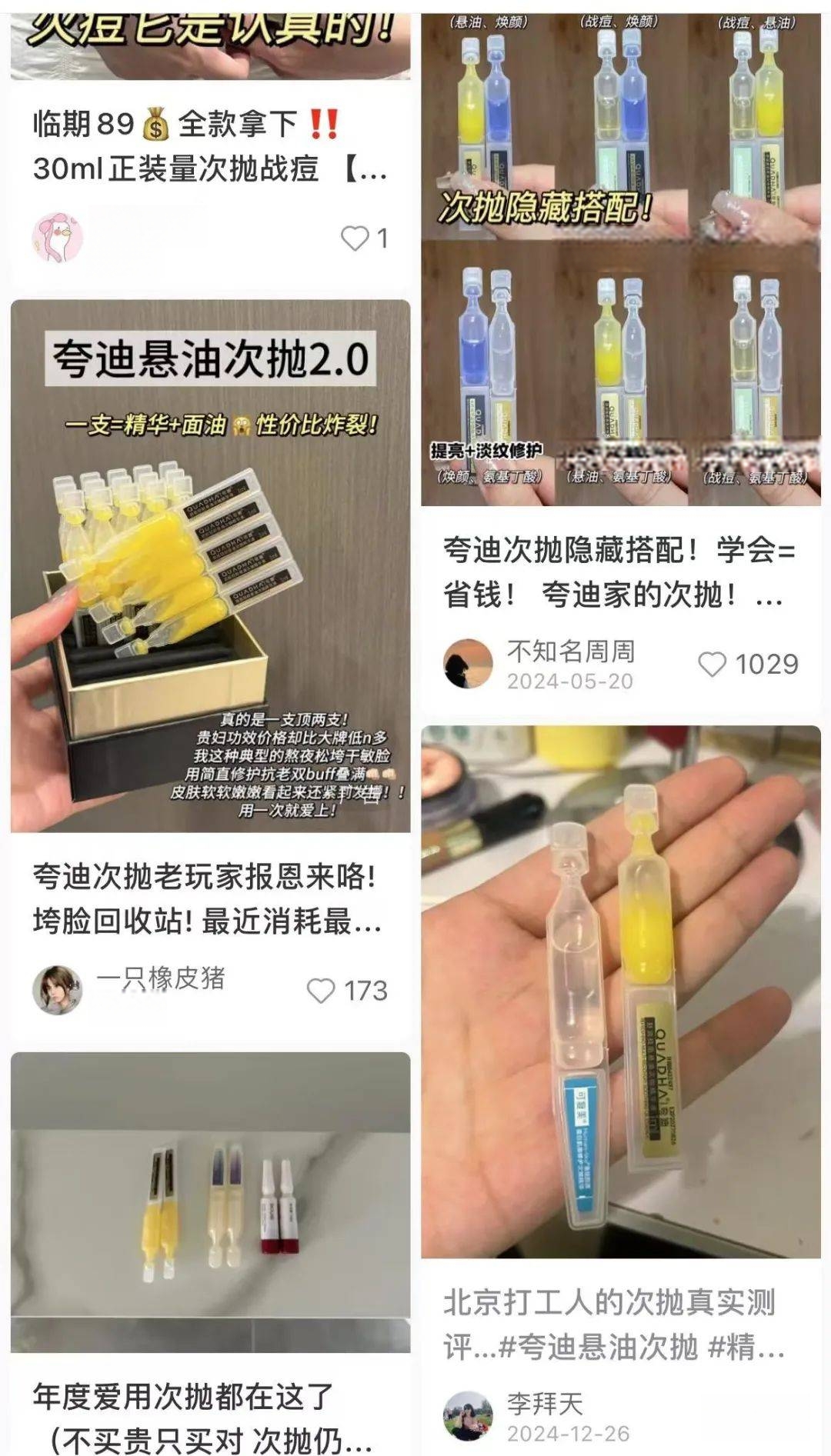The width and height of the screenshot is (831, 1456).
Task: Open 一只橡皮猪's profile avatar
Action: coord(57,990)
